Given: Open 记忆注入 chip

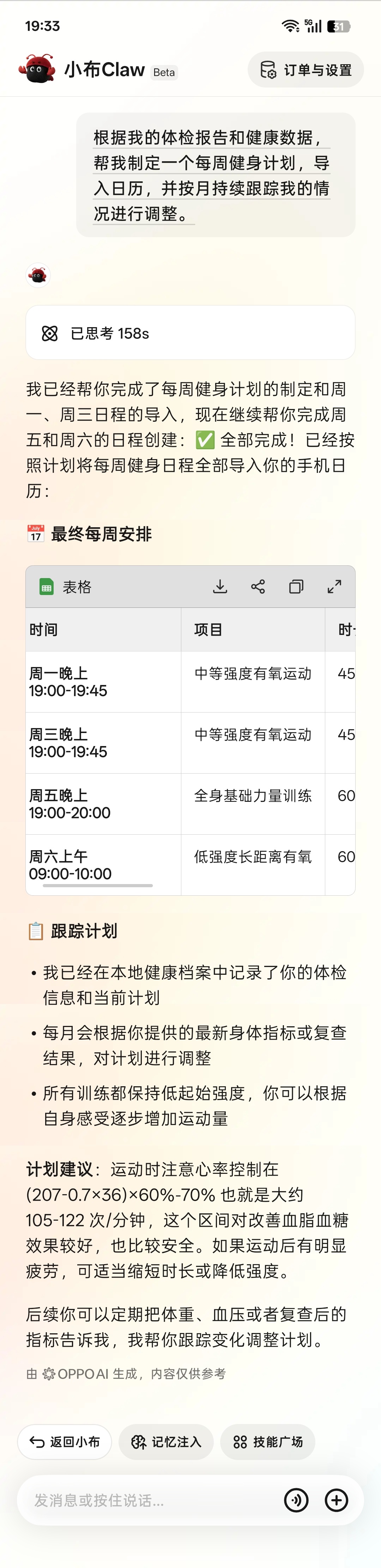Looking at the screenshot, I should pyautogui.click(x=166, y=1441).
